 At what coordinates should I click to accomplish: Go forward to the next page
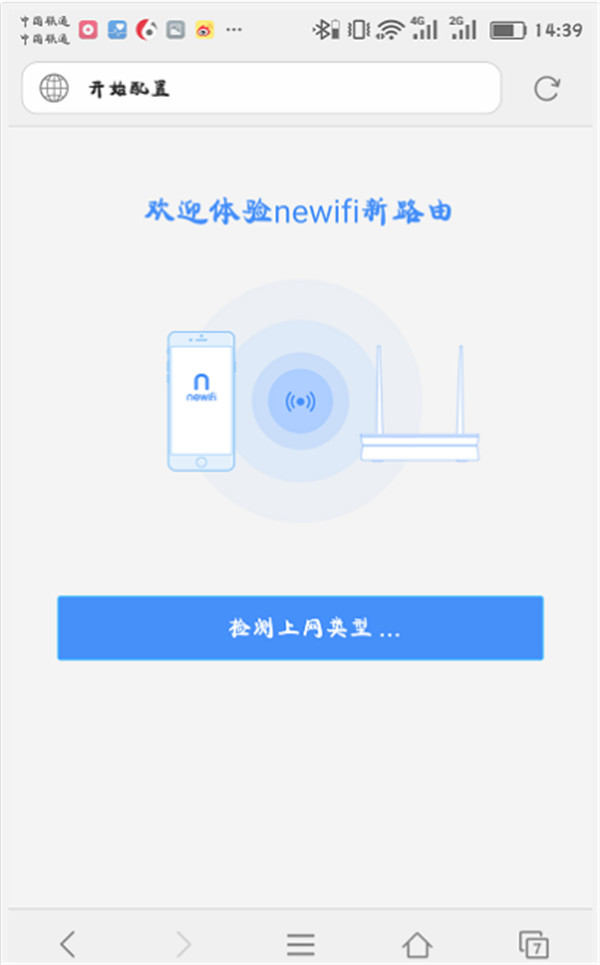point(183,943)
